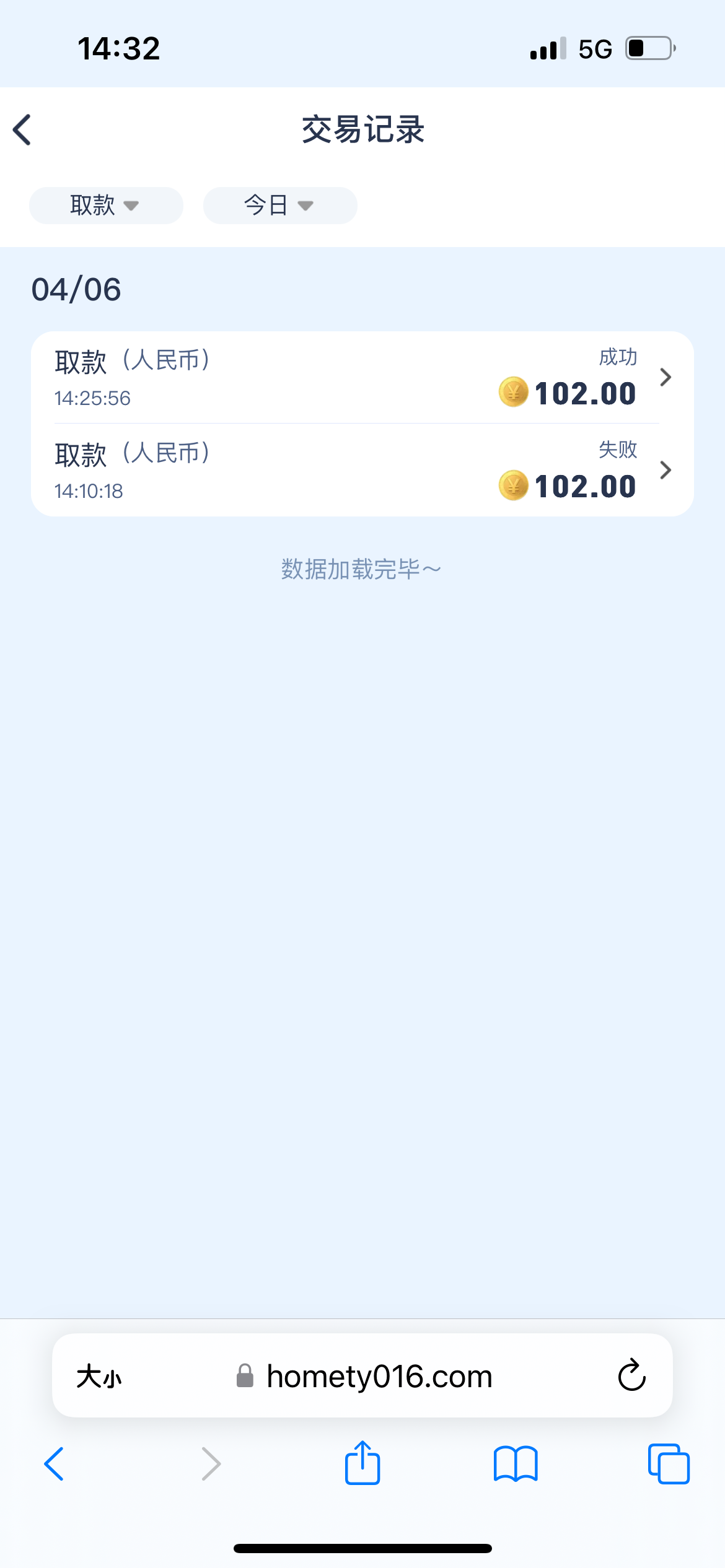725x1568 pixels.
Task: Reload the current web page
Action: pos(631,1376)
